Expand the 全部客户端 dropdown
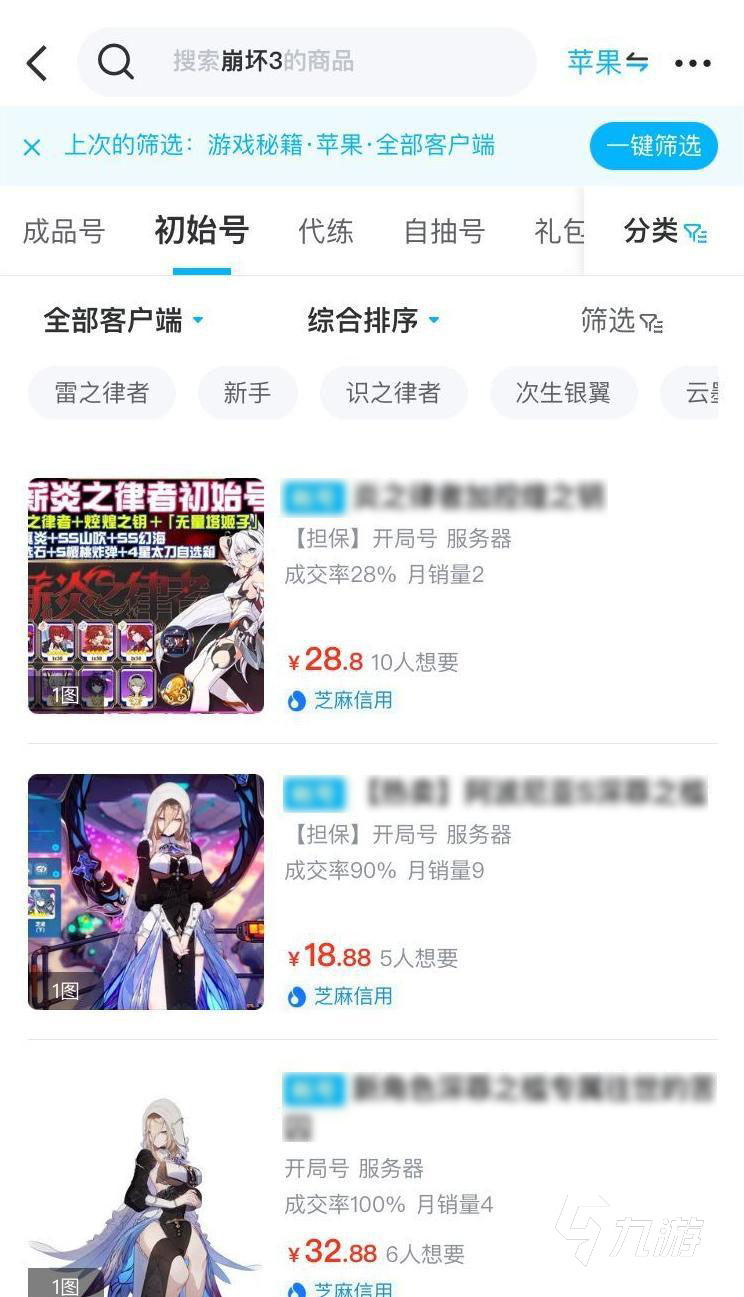 pyautogui.click(x=123, y=320)
